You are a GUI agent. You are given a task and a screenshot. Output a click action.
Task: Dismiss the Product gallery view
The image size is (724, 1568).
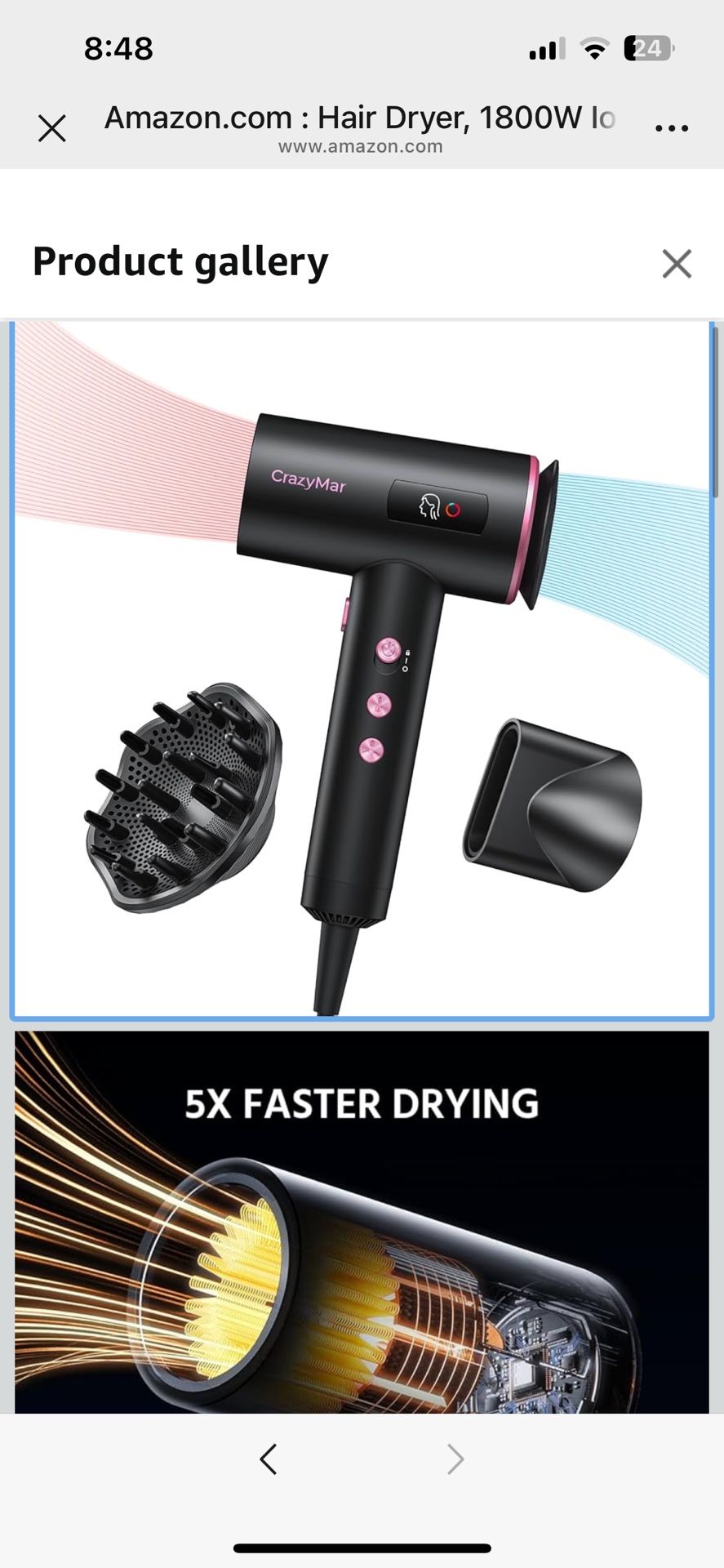click(677, 264)
